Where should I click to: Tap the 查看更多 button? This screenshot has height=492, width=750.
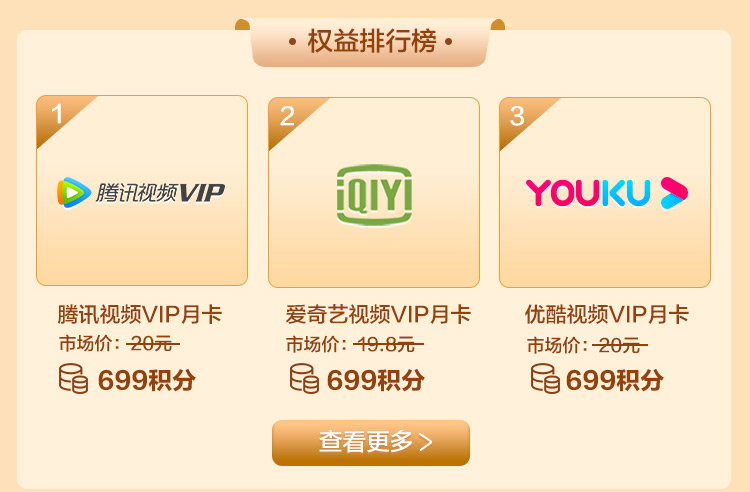pos(371,442)
